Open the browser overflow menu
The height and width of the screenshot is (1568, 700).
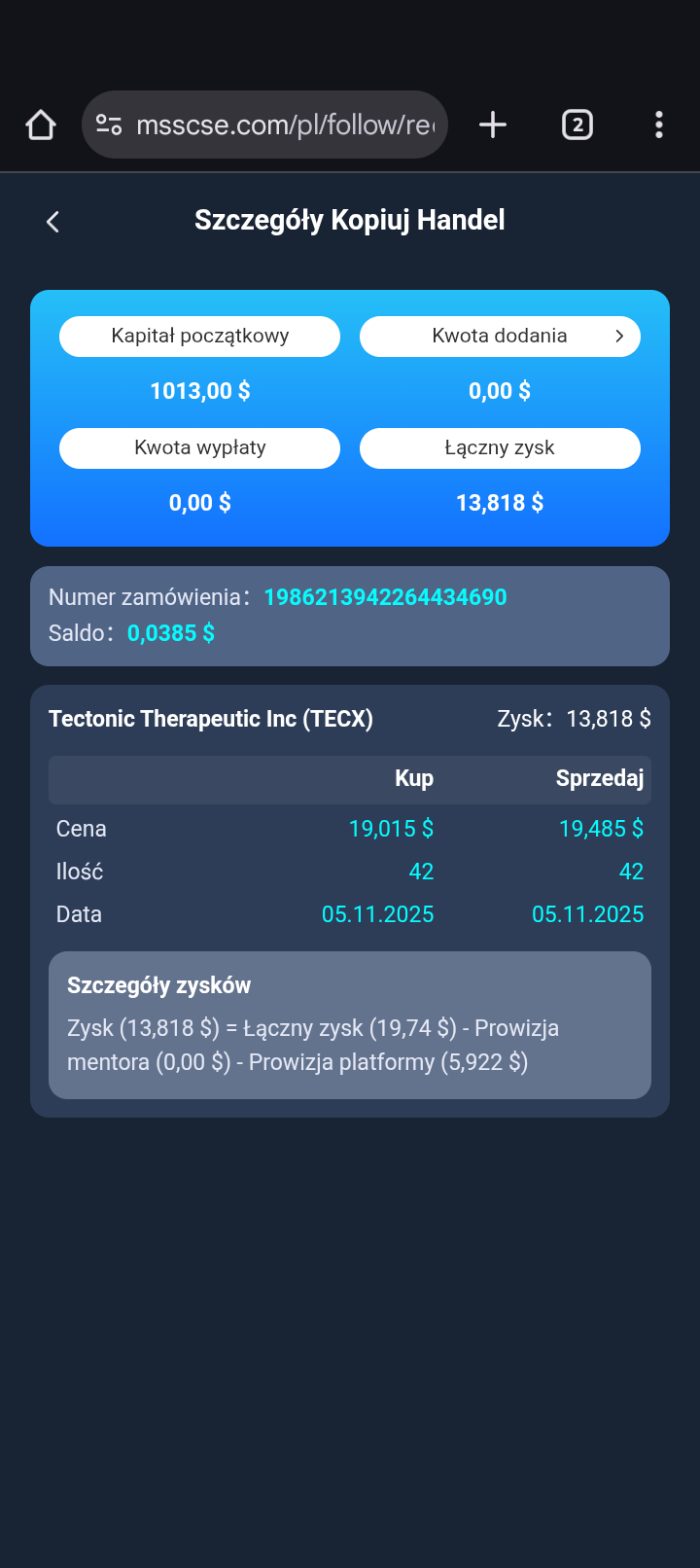point(658,125)
